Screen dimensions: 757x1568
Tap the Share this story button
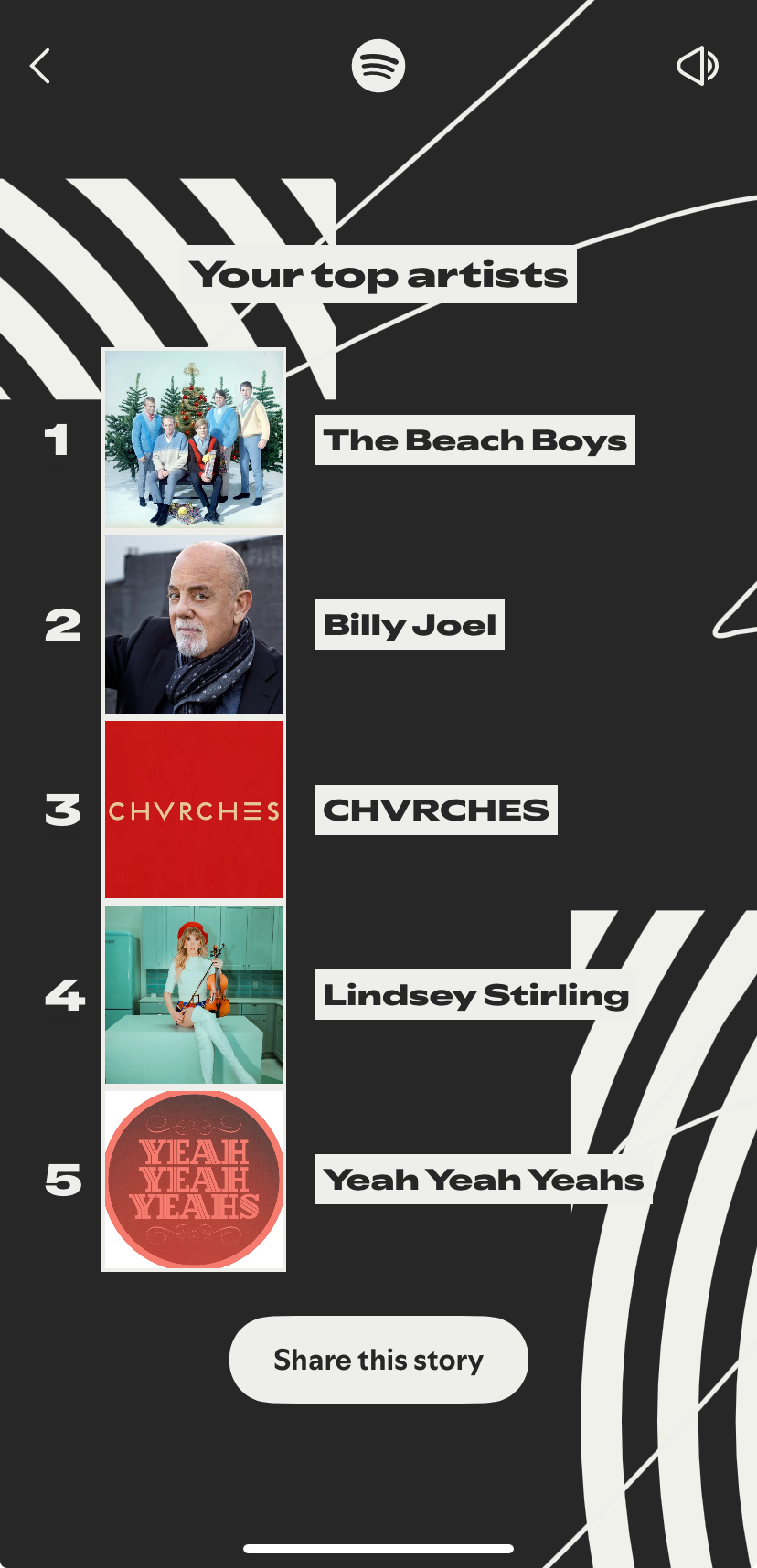click(x=378, y=1360)
